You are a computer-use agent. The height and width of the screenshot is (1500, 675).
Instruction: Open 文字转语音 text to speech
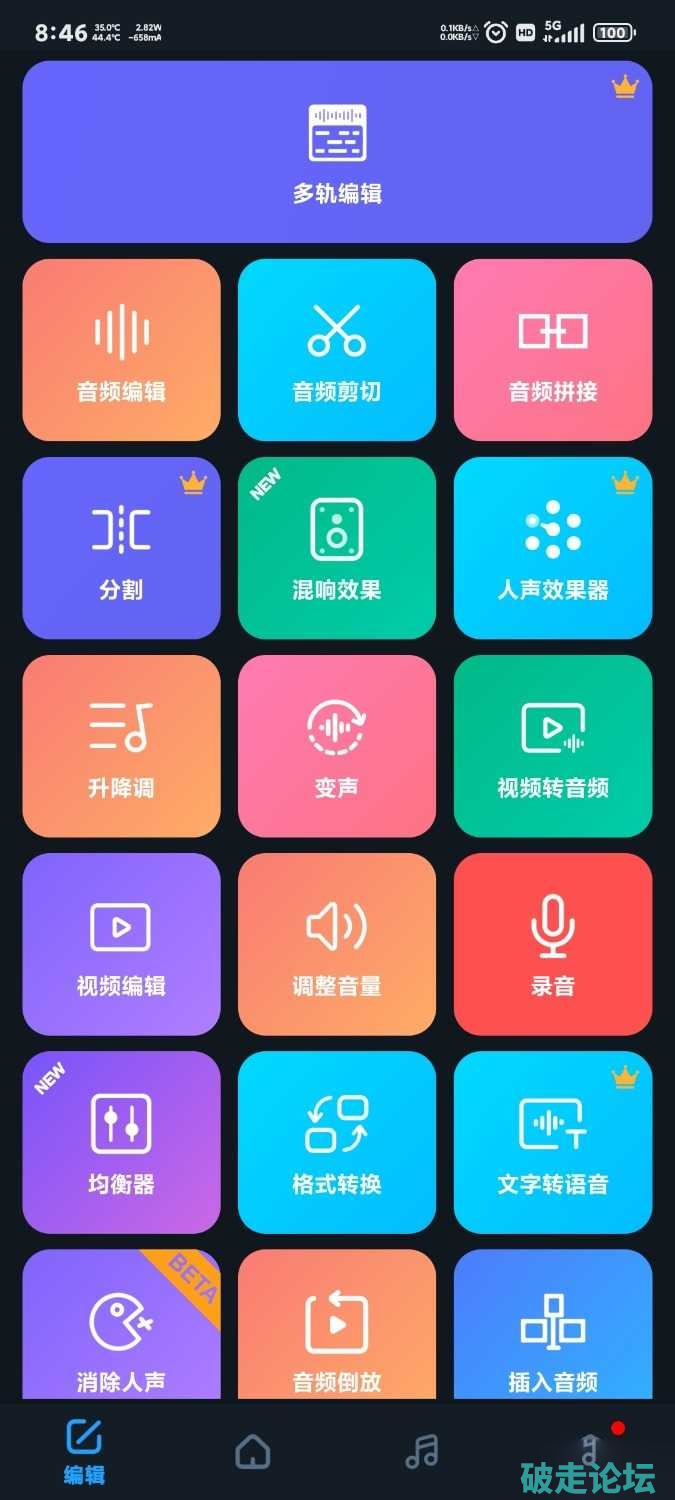point(553,1142)
